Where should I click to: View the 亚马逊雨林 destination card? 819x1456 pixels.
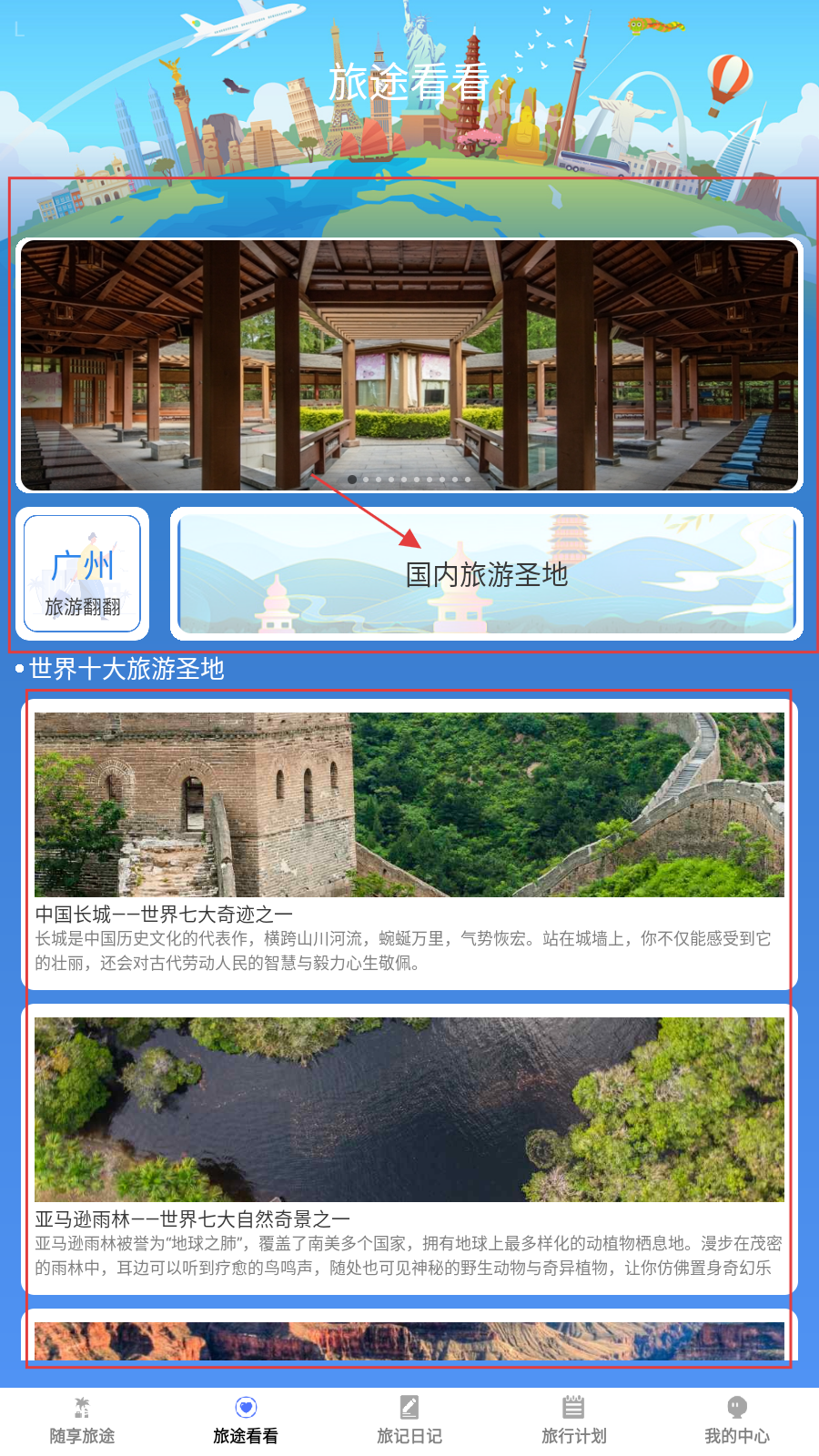[x=409, y=1147]
